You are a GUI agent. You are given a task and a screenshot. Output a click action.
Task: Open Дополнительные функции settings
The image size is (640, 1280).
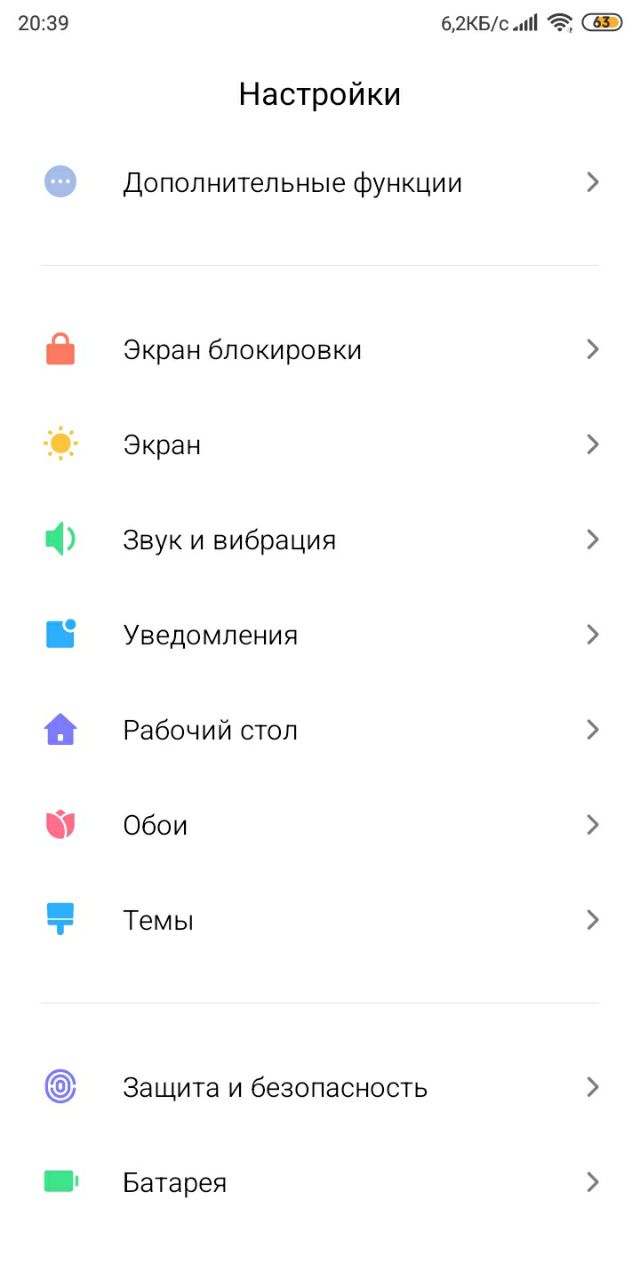click(320, 182)
